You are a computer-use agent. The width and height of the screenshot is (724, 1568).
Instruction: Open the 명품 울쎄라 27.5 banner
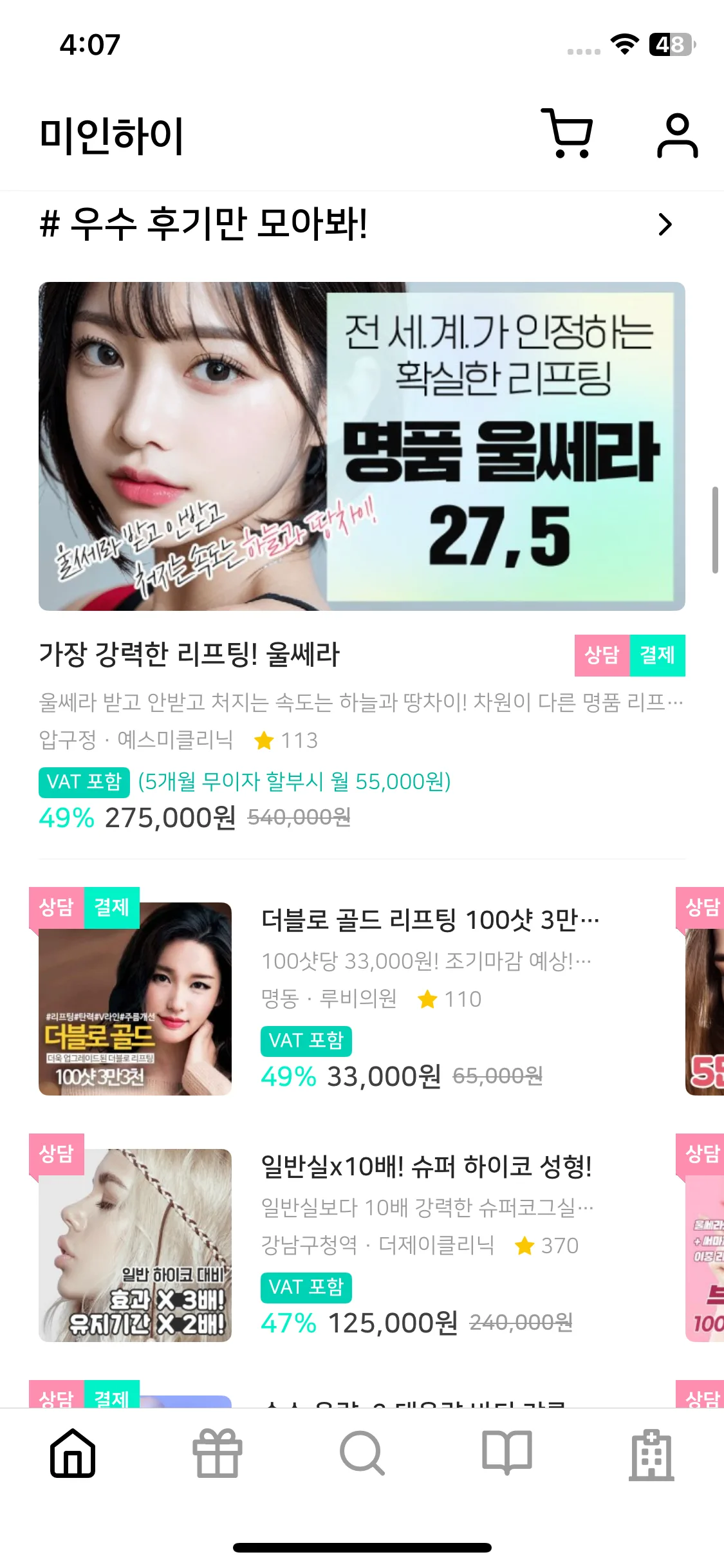click(362, 446)
